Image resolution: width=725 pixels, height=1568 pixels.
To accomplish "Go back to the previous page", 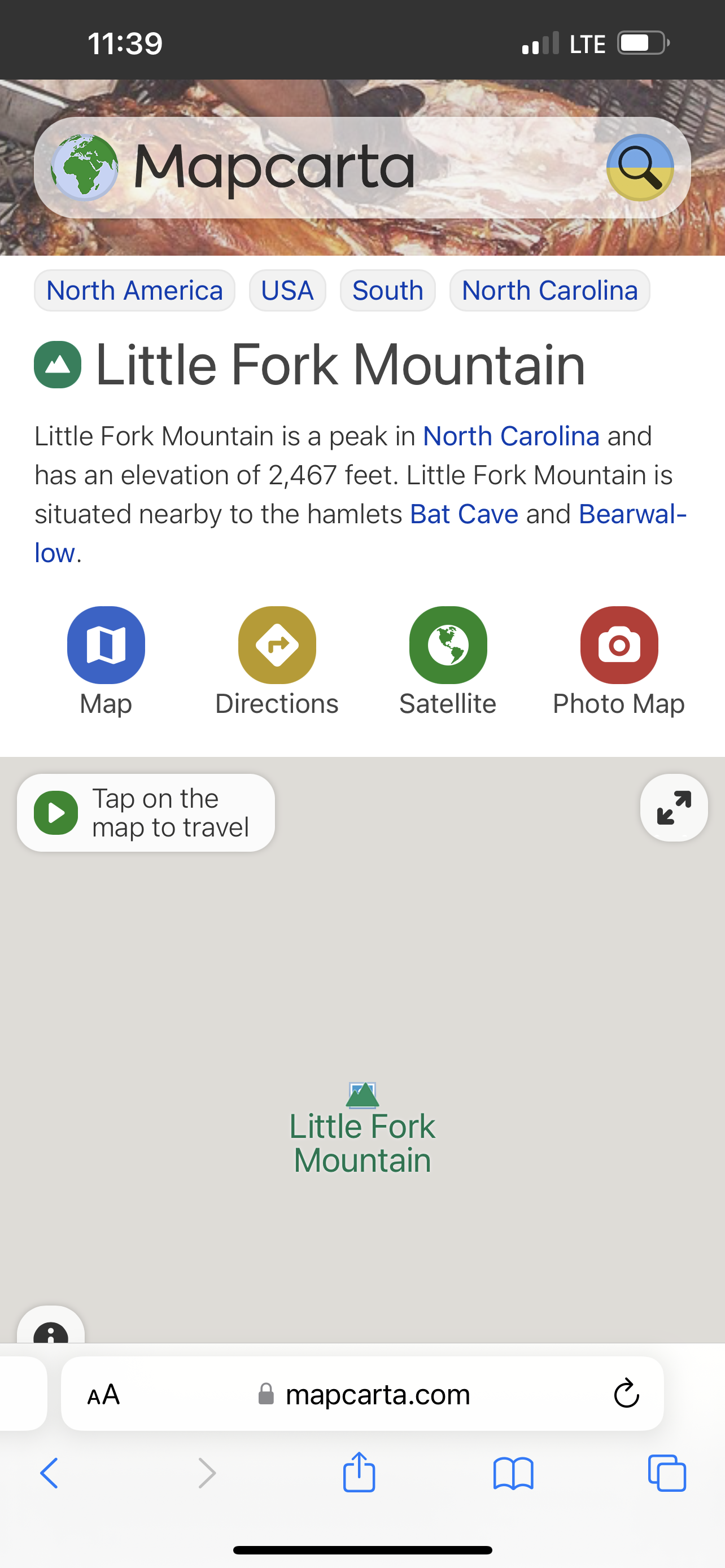I will pyautogui.click(x=50, y=1474).
